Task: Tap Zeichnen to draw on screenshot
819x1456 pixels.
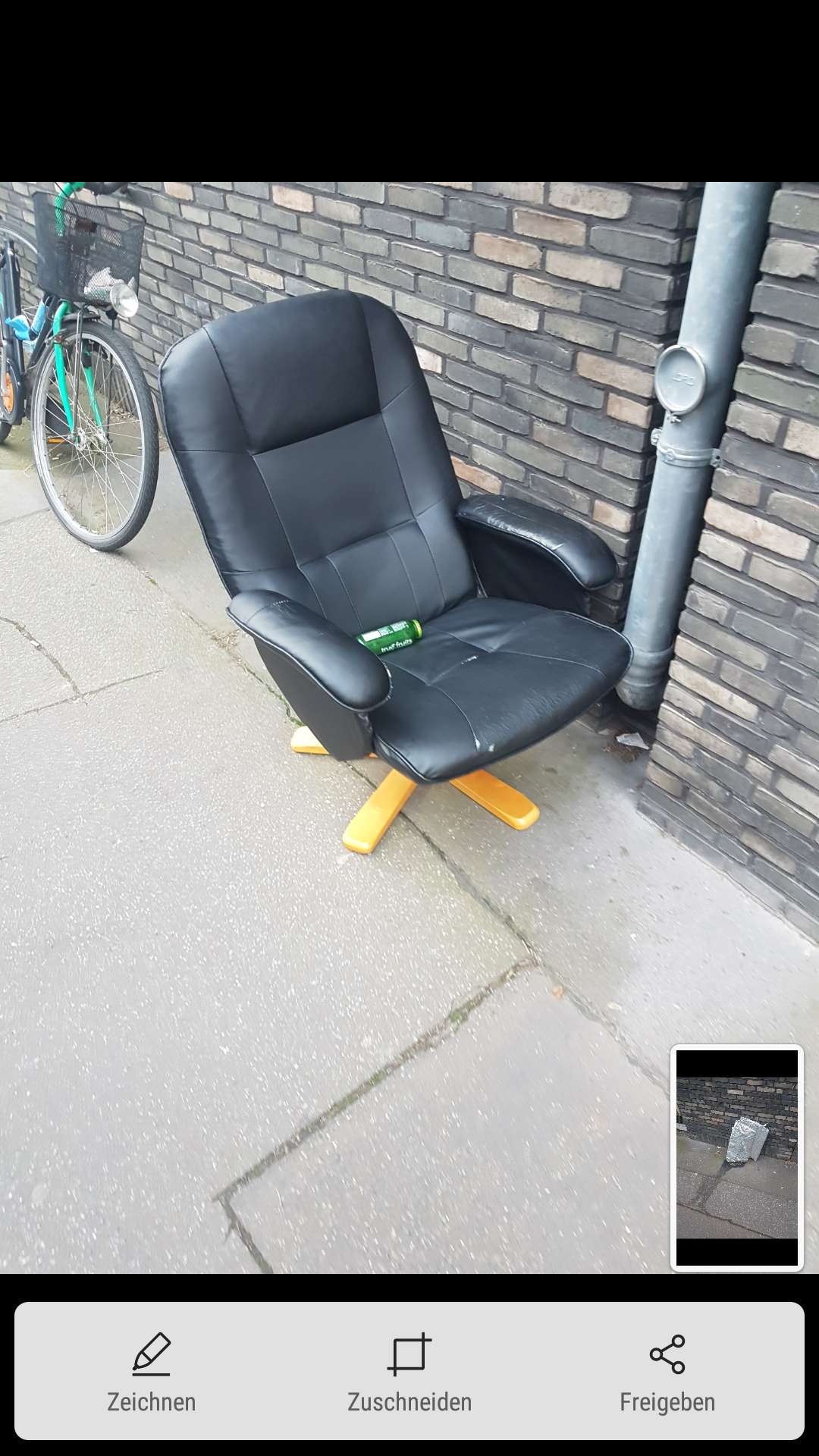Action: click(x=151, y=1371)
